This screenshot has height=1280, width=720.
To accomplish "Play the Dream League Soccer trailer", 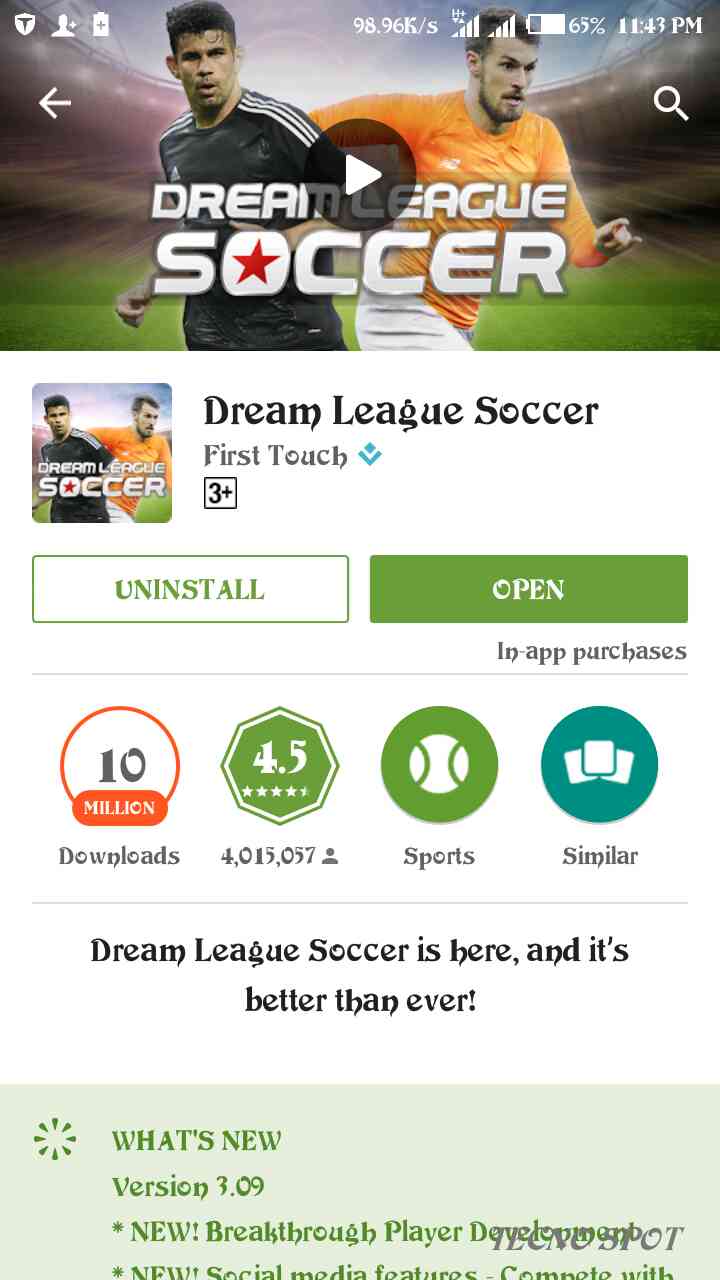I will point(360,175).
